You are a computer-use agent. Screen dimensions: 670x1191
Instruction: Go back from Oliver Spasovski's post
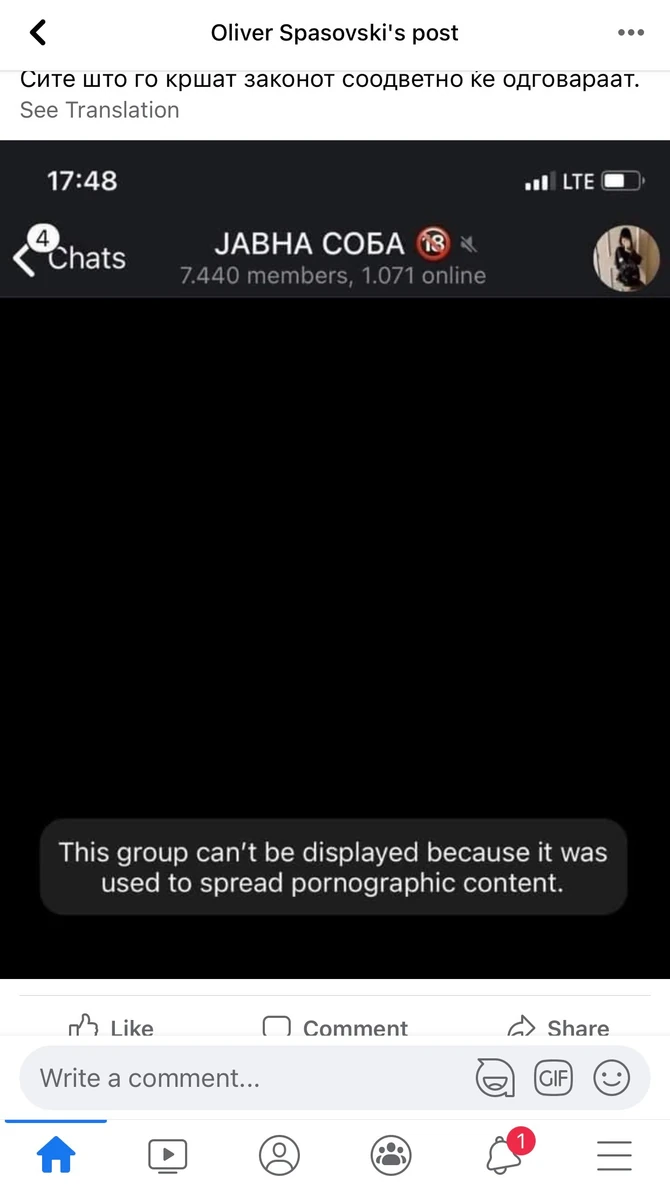(38, 33)
